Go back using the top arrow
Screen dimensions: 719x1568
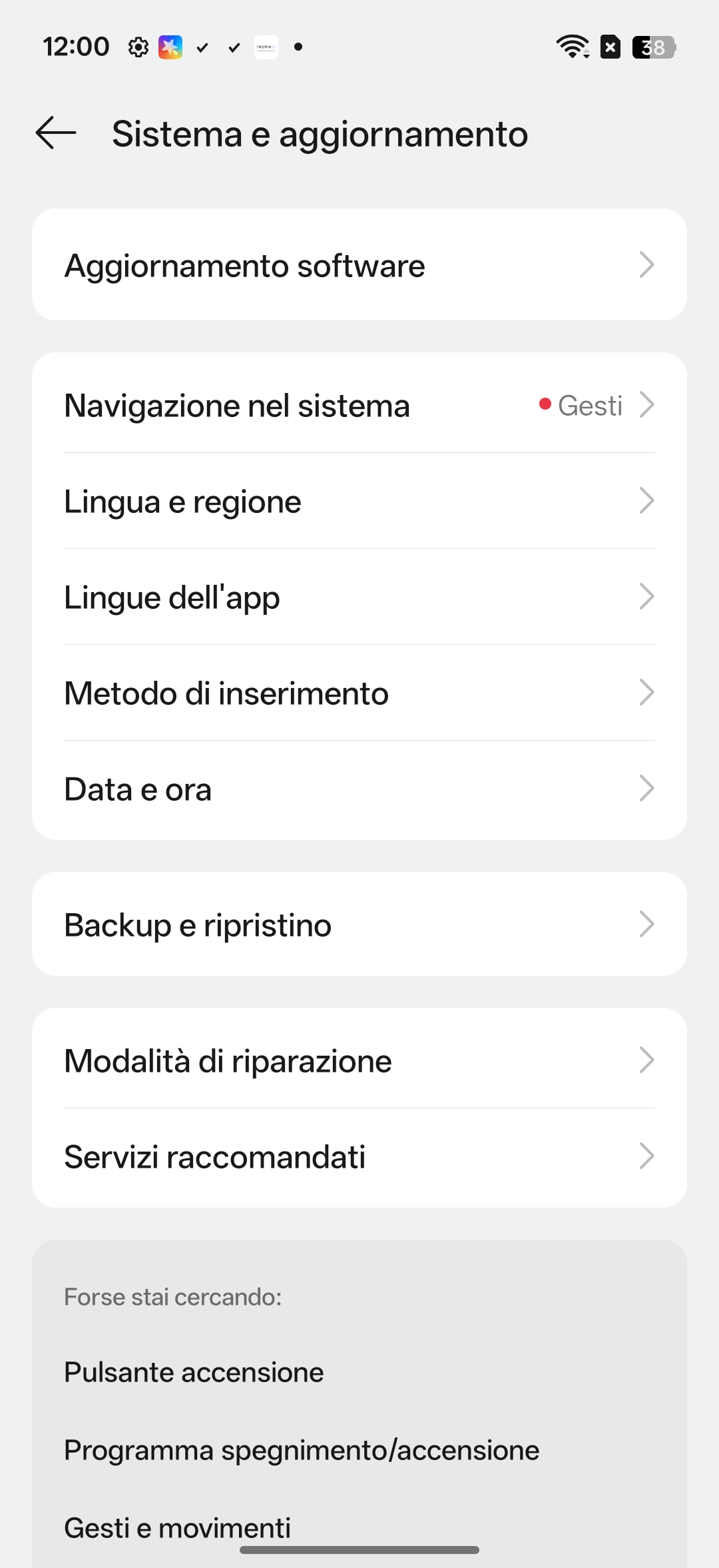(x=56, y=133)
